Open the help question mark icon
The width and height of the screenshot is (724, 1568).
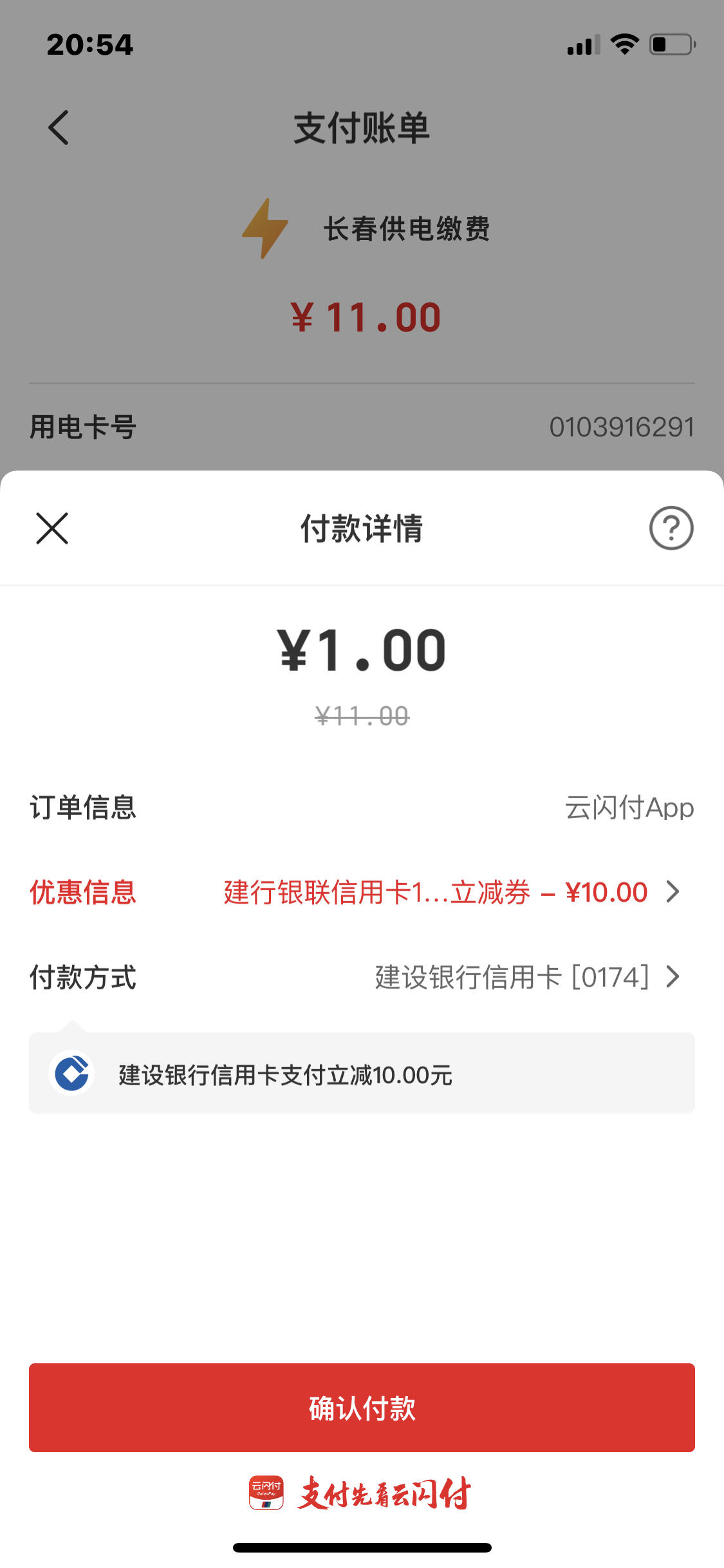click(671, 528)
